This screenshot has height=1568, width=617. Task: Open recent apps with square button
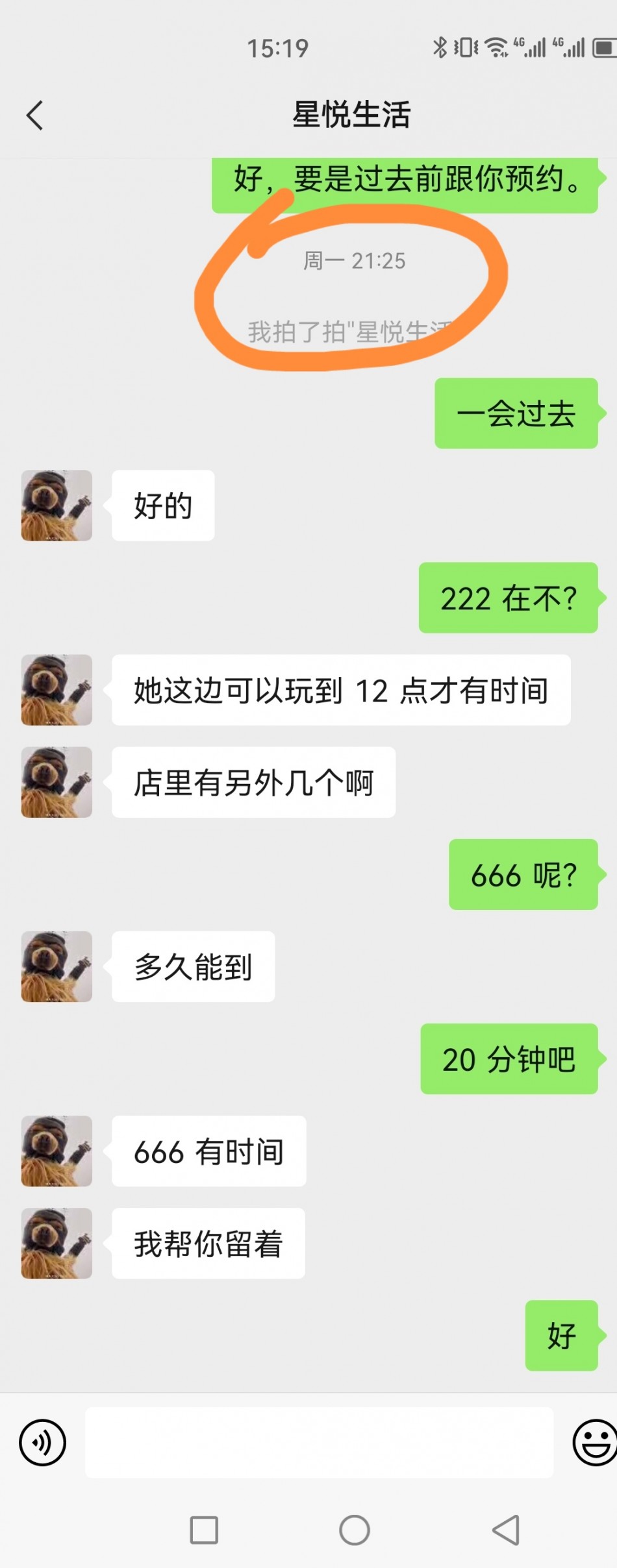(204, 1530)
